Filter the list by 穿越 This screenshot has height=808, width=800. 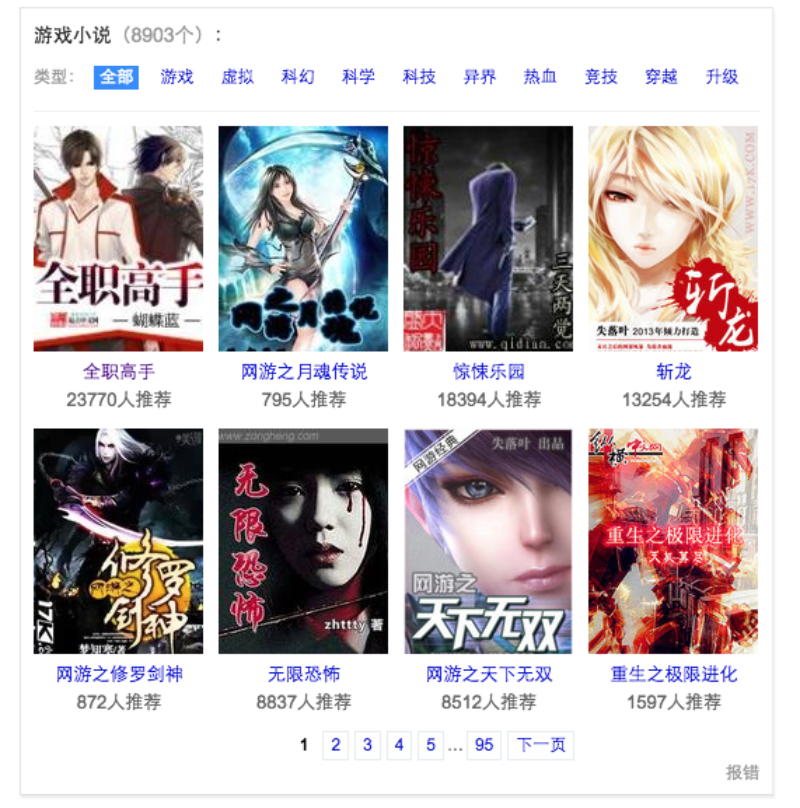tap(661, 77)
